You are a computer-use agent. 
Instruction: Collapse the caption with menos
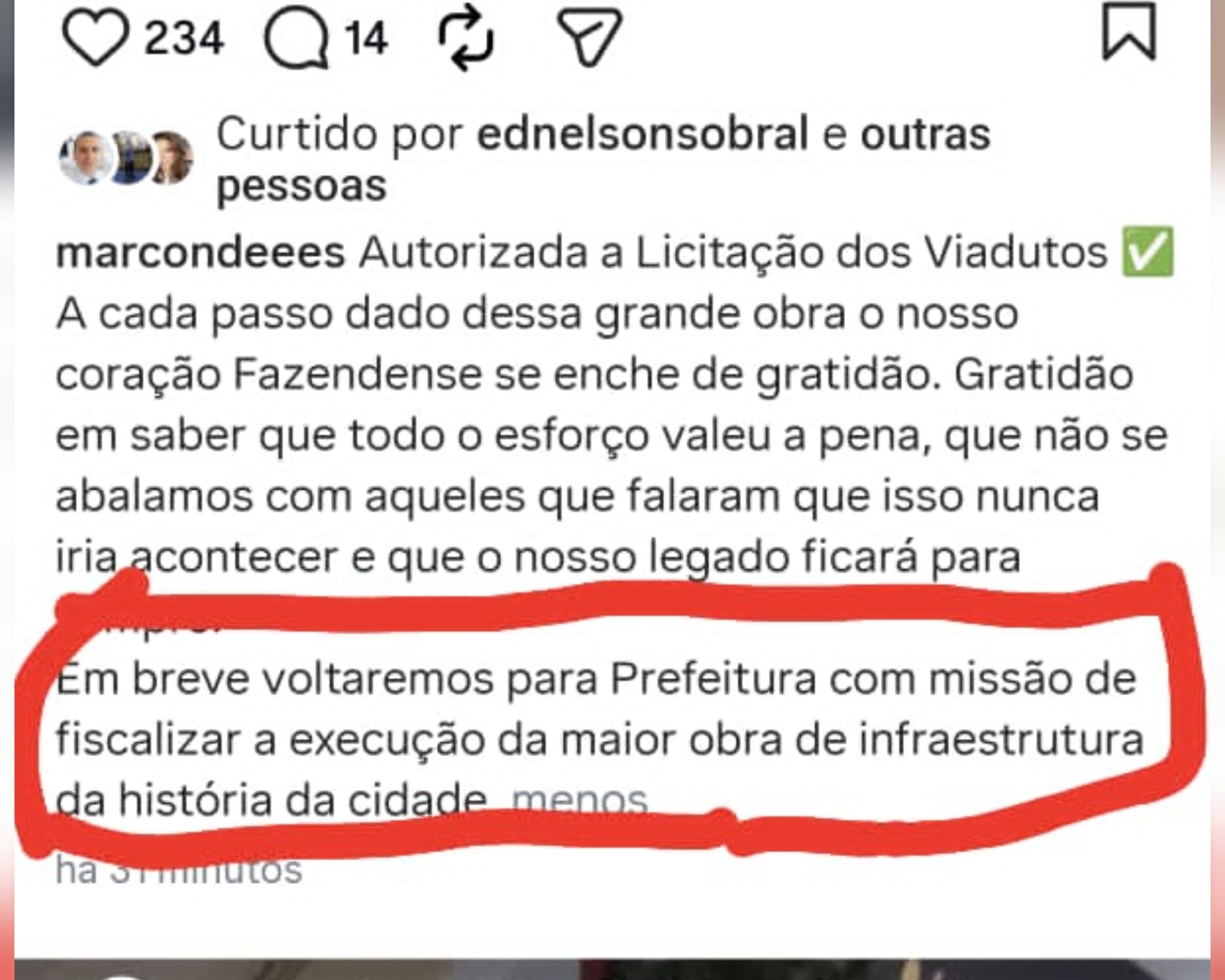[x=579, y=800]
